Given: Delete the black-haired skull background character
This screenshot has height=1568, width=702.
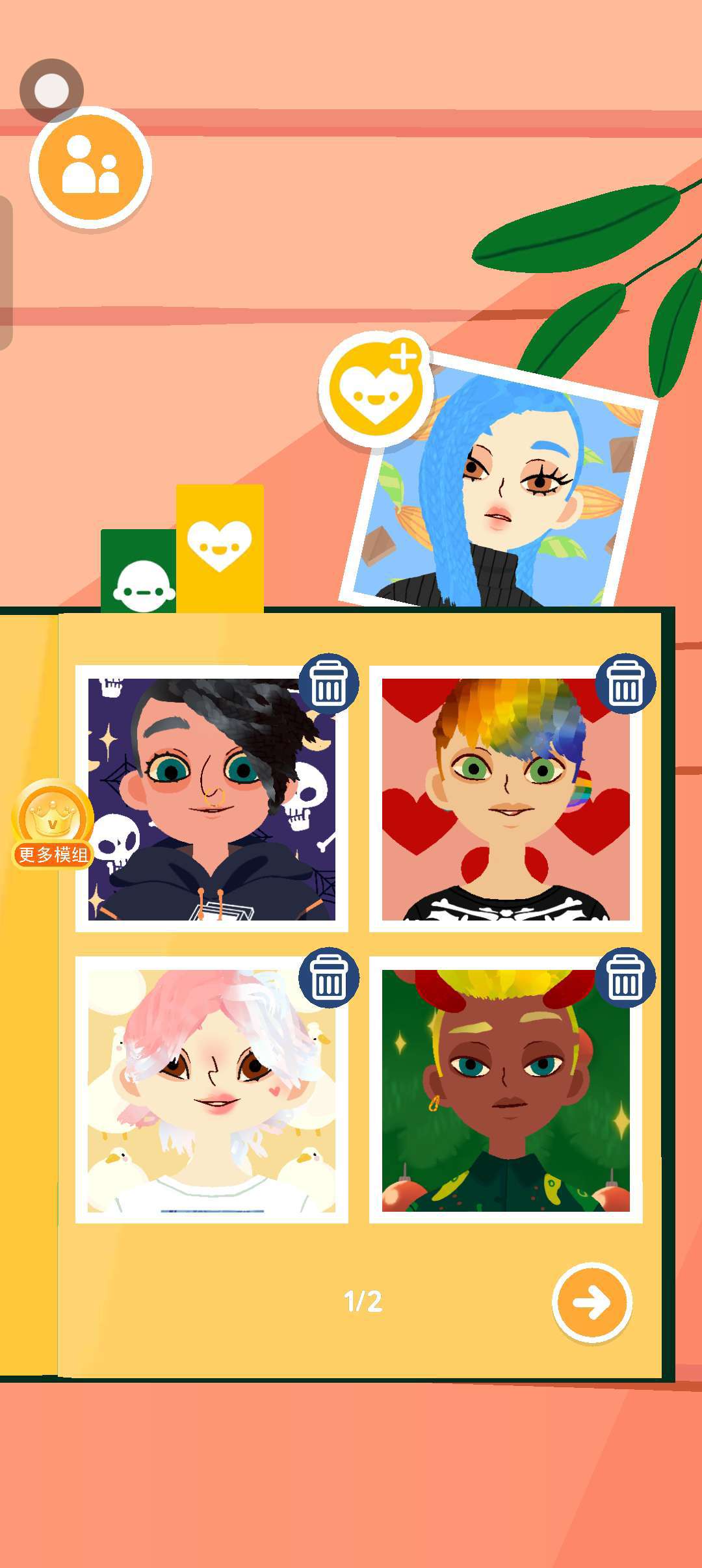Looking at the screenshot, I should [x=329, y=684].
